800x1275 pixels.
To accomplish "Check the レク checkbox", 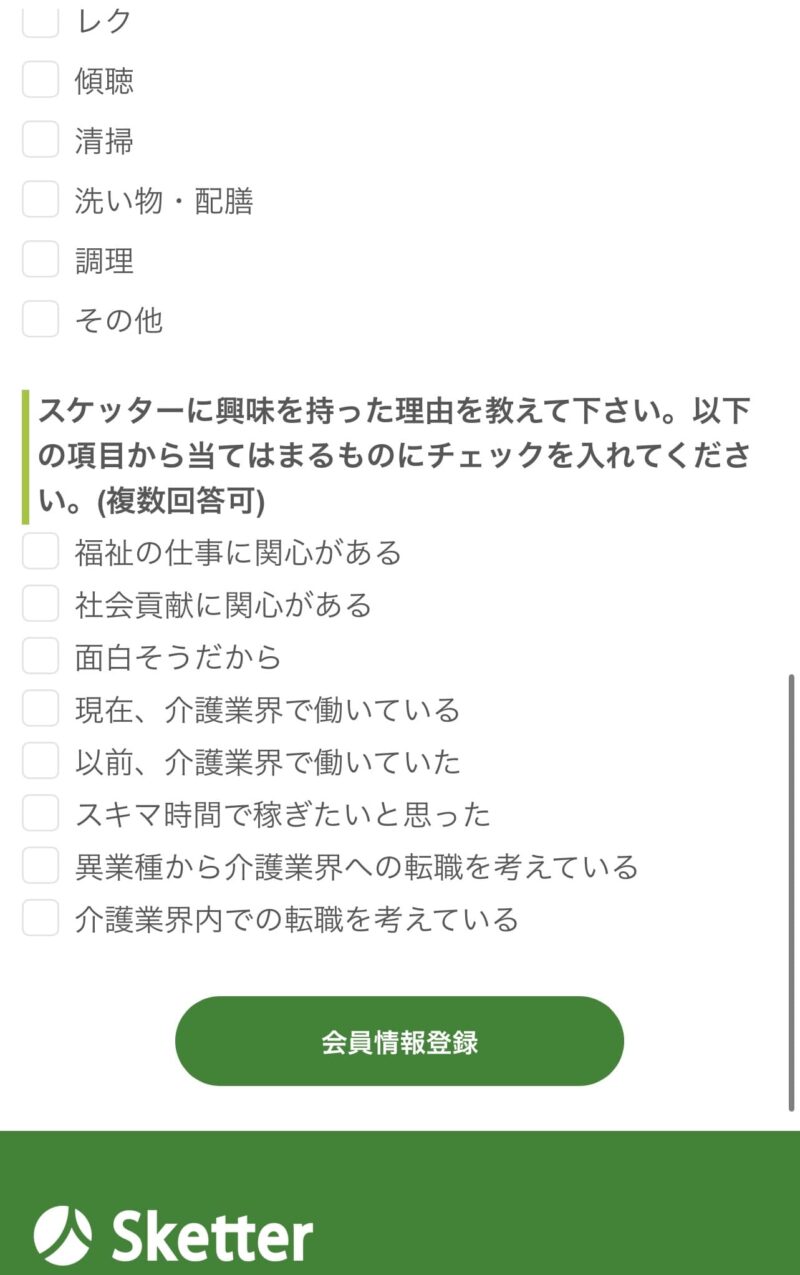I will coord(40,21).
